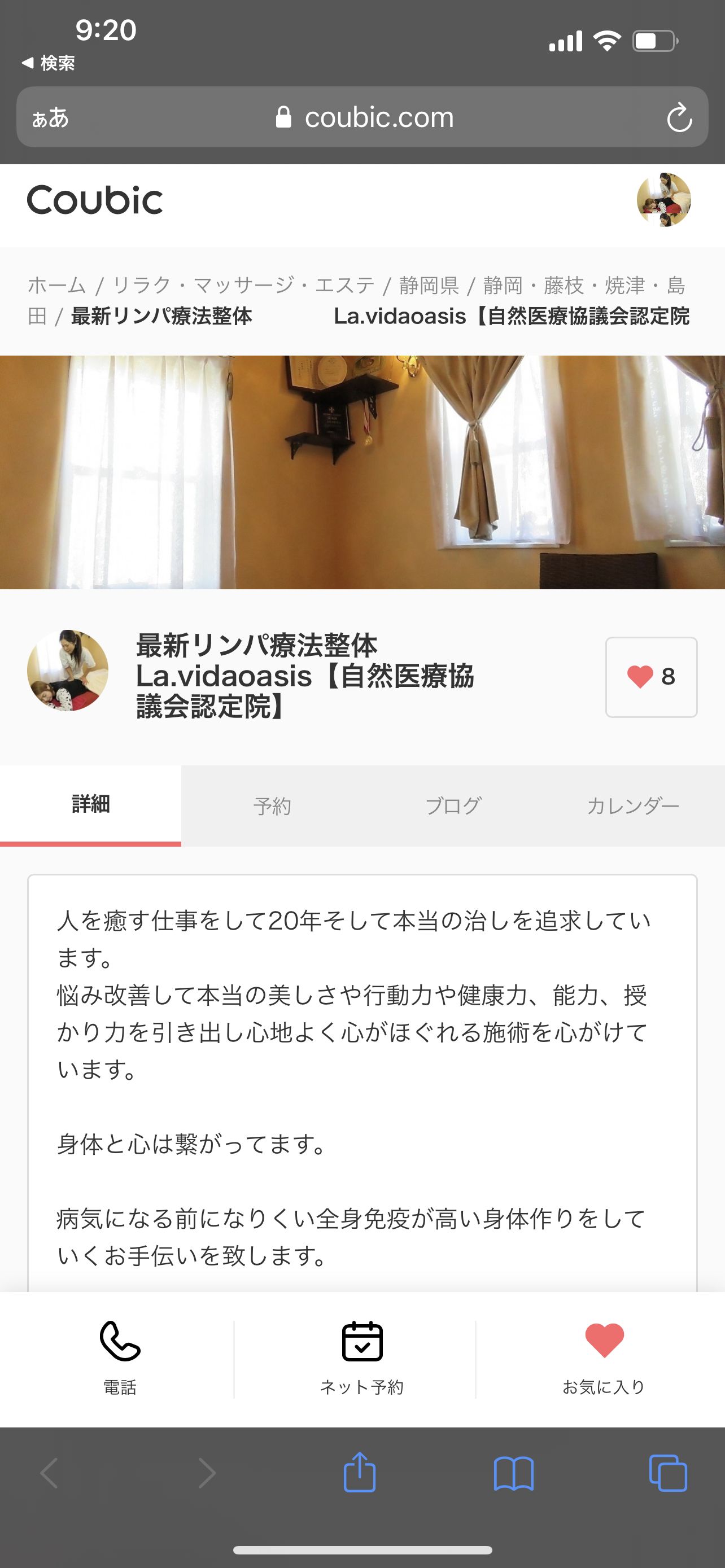Screen dimensions: 725x1568
Task: Open the Safari share sheet
Action: [x=360, y=1473]
